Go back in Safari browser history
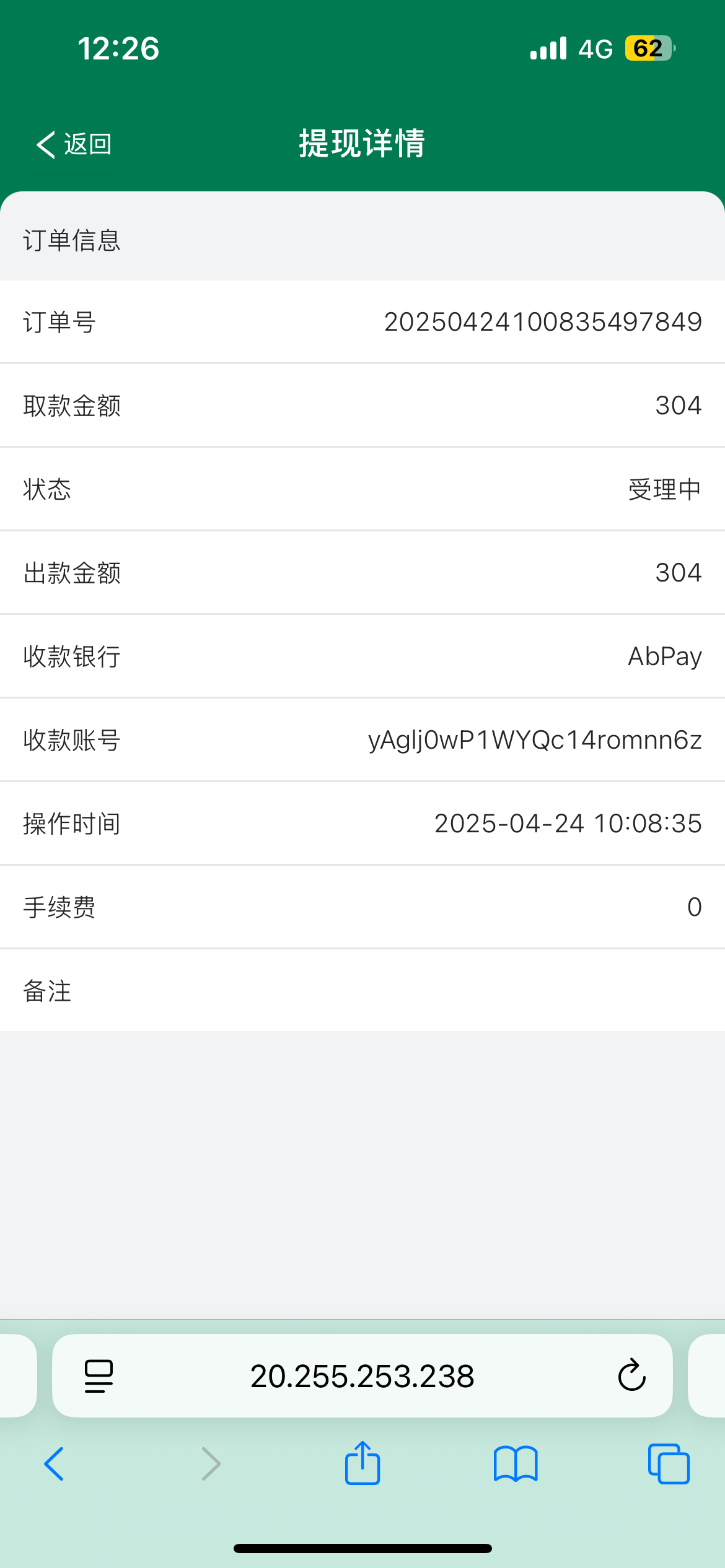Screen dimensions: 725x1568 [55, 1464]
